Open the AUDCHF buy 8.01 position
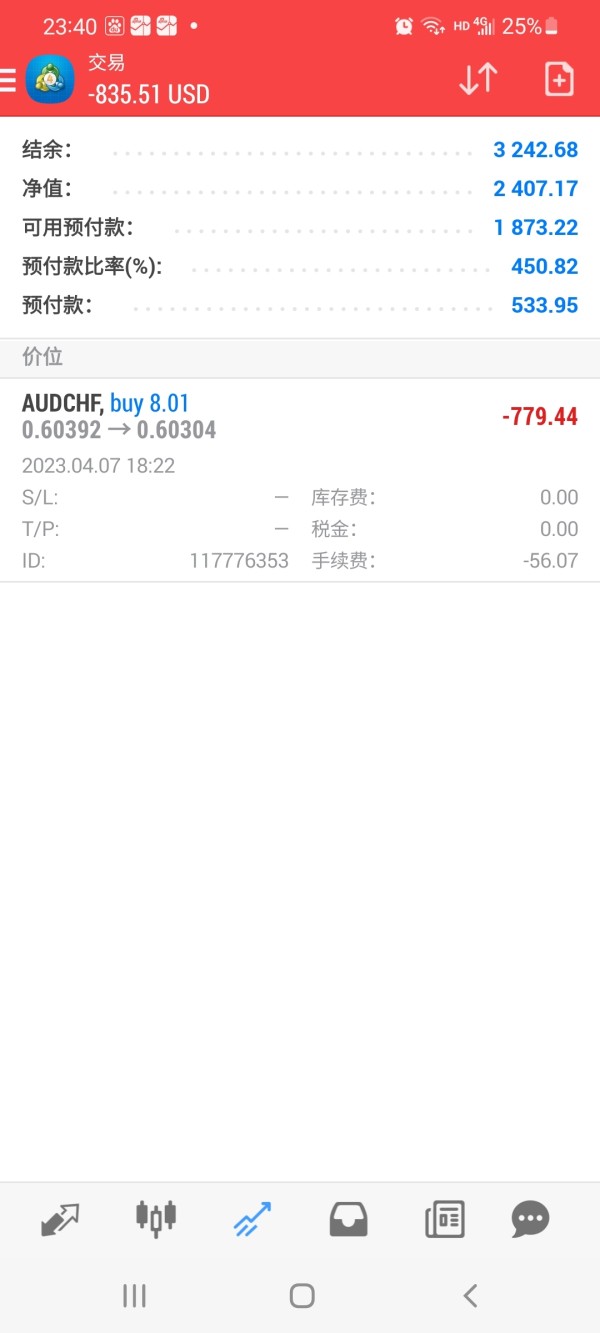 (300, 480)
